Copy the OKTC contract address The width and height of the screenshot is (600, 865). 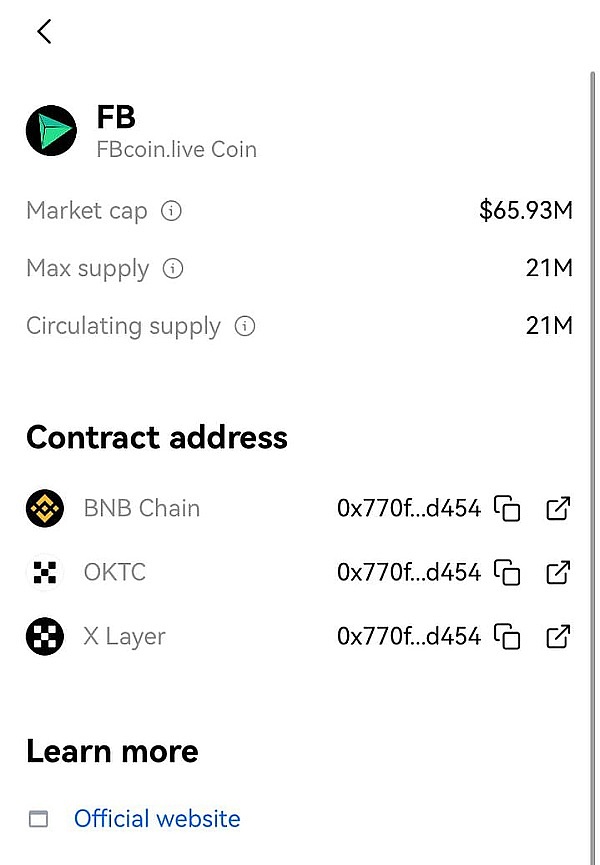click(509, 573)
